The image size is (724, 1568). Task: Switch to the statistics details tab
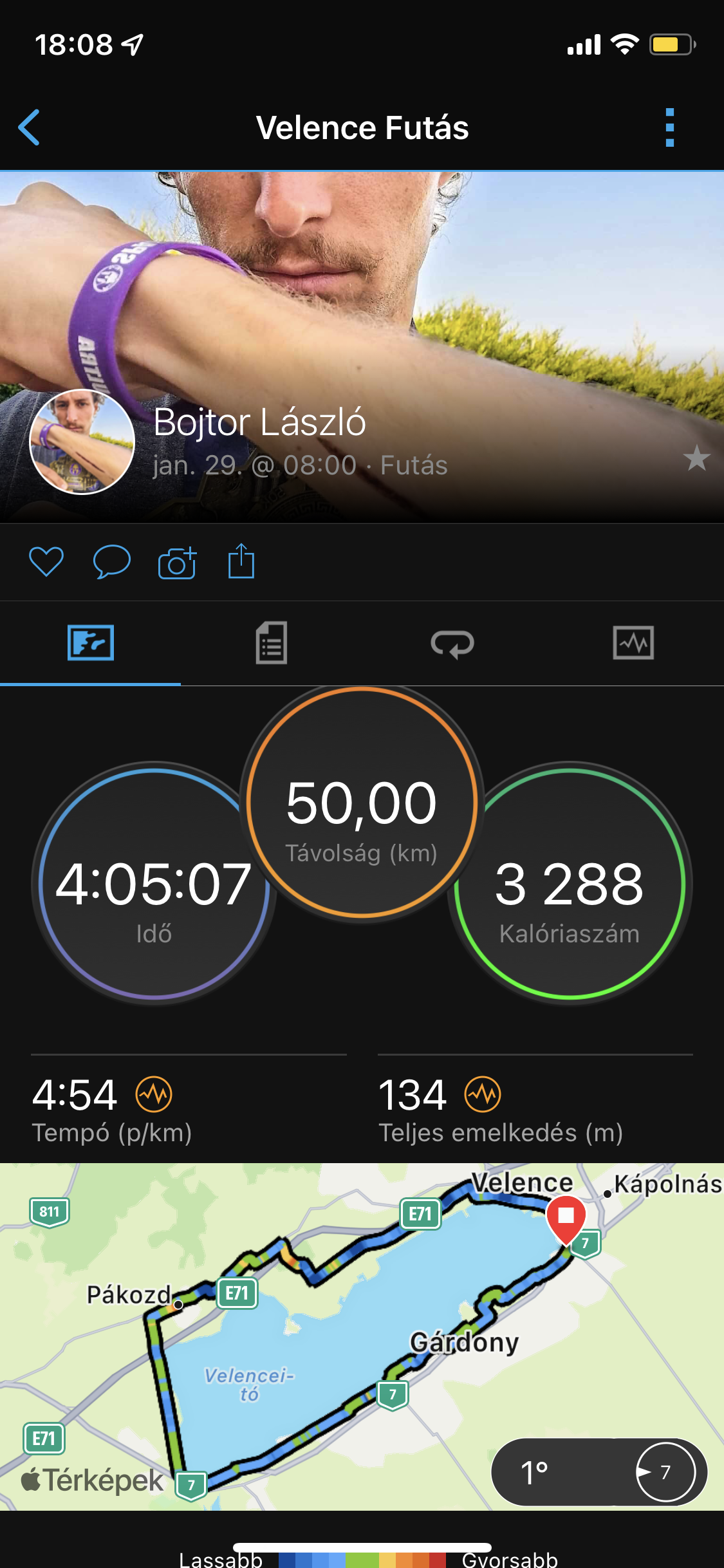[x=271, y=642]
